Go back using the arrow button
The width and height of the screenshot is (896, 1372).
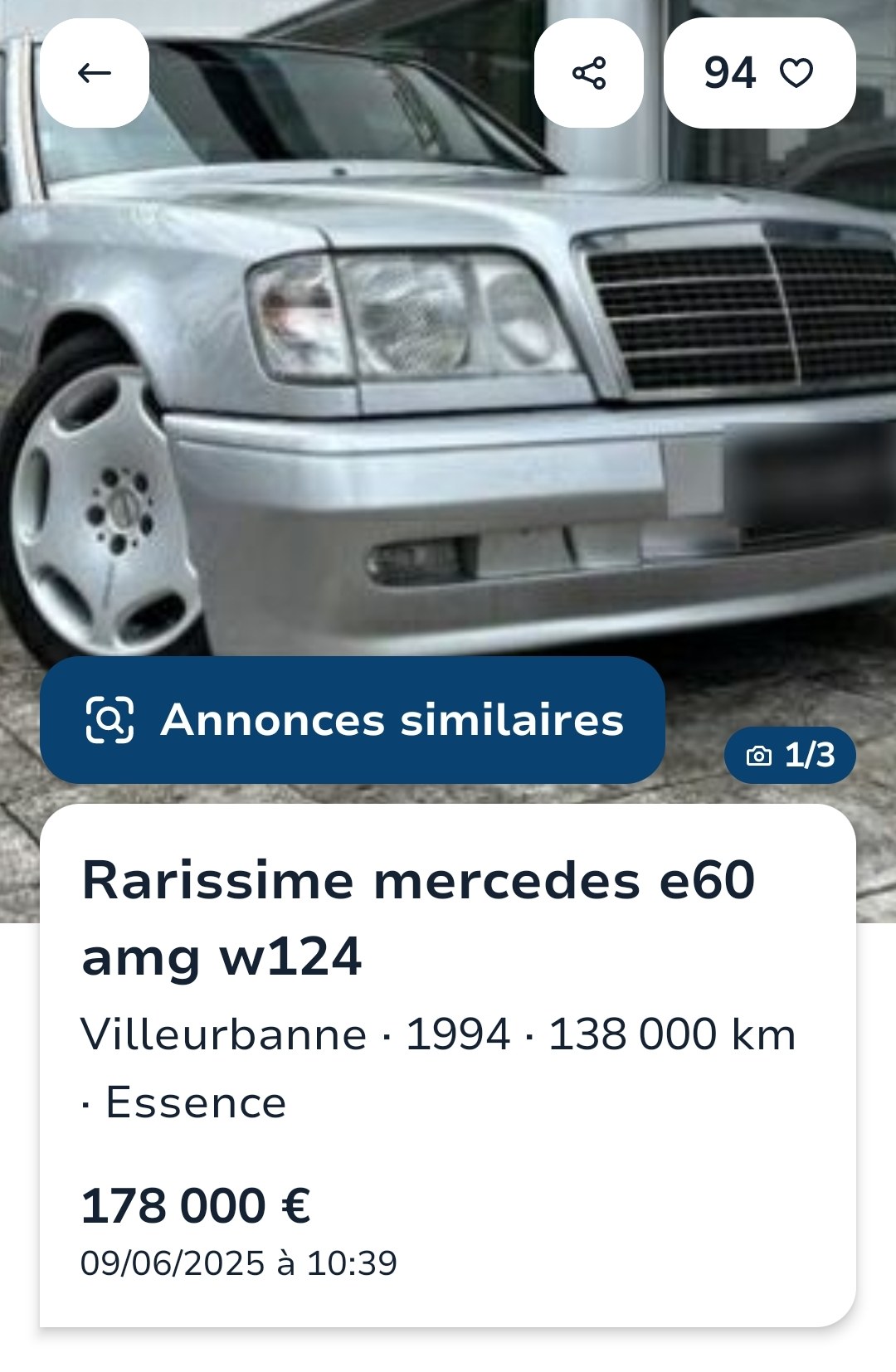coord(94,73)
